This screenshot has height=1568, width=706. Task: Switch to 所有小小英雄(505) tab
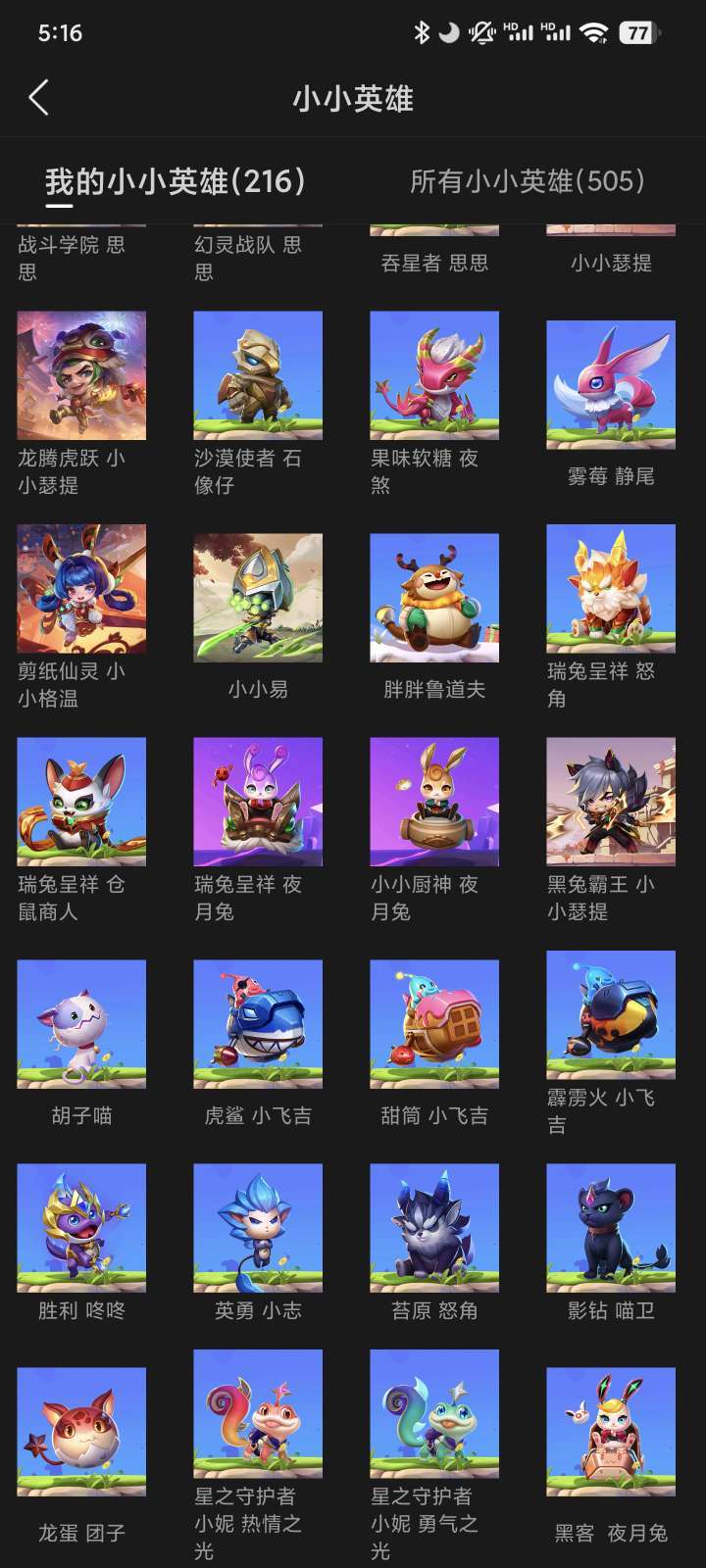coord(528,181)
